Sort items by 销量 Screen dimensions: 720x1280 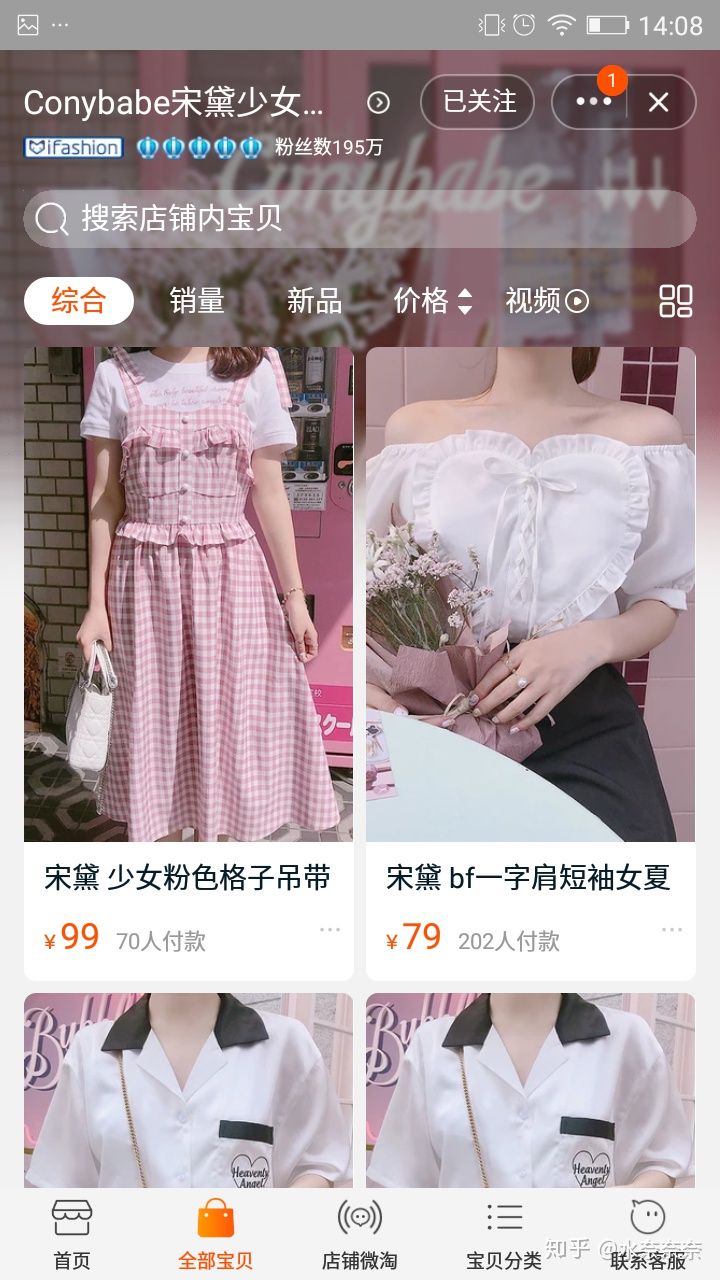coord(197,301)
